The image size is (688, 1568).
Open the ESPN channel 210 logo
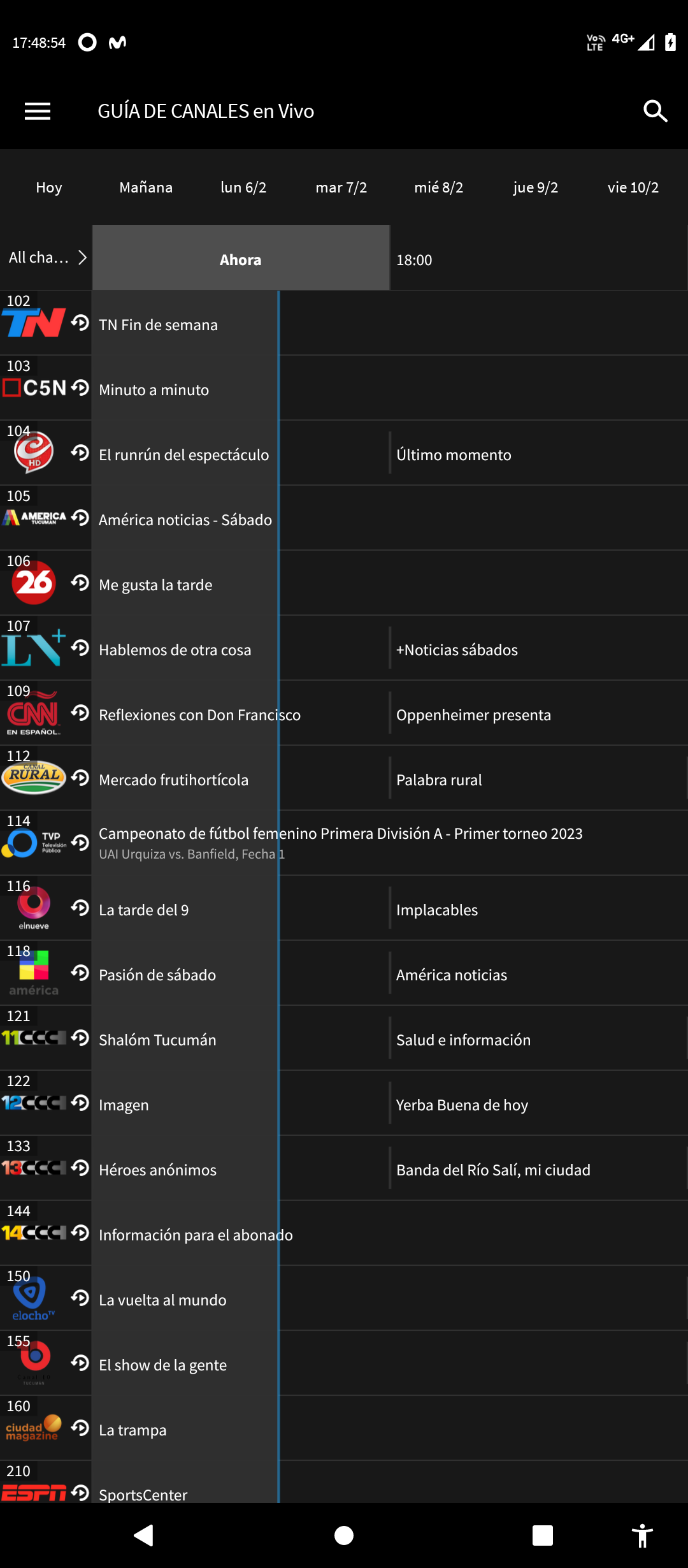pos(34,1493)
